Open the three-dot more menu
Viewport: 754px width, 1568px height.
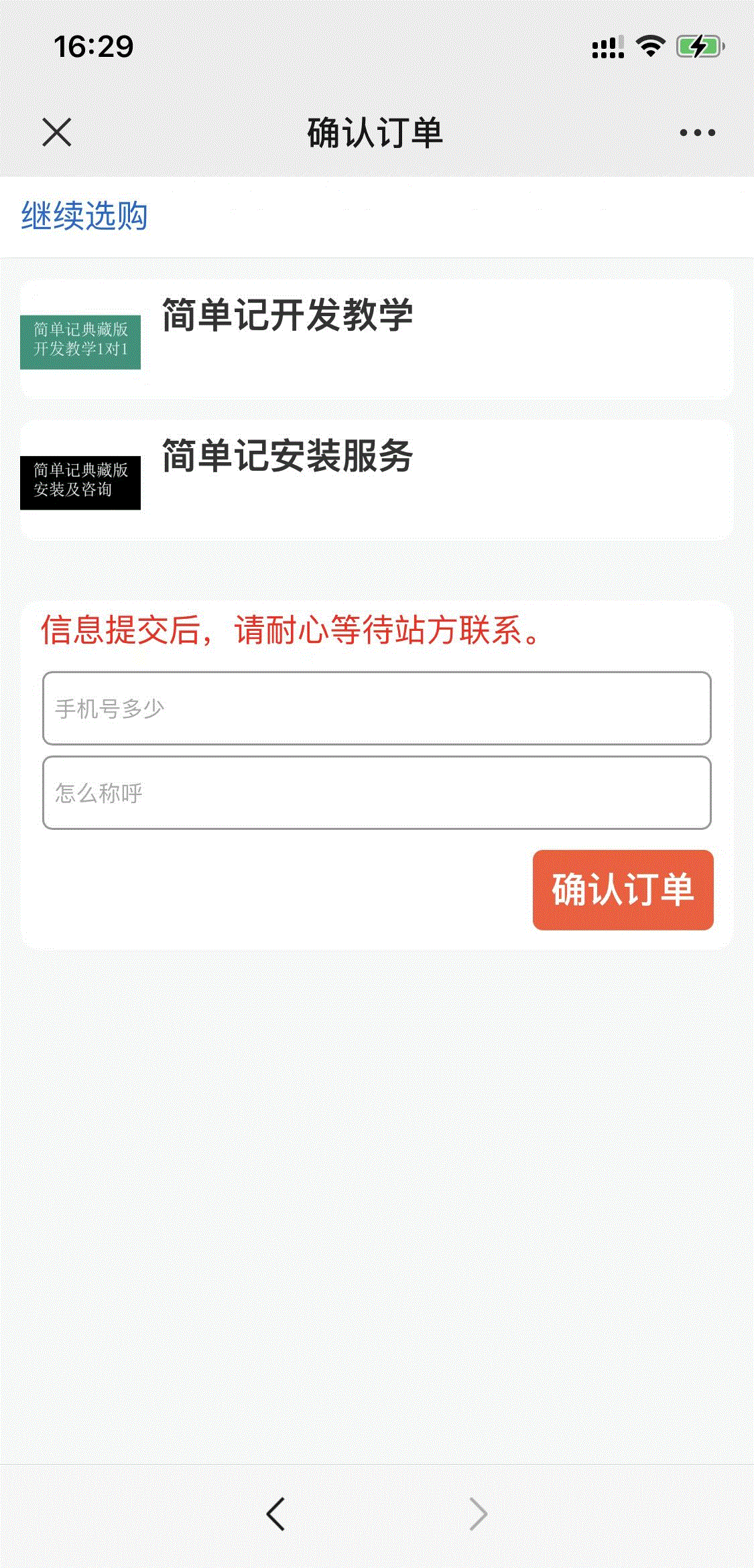pos(697,133)
